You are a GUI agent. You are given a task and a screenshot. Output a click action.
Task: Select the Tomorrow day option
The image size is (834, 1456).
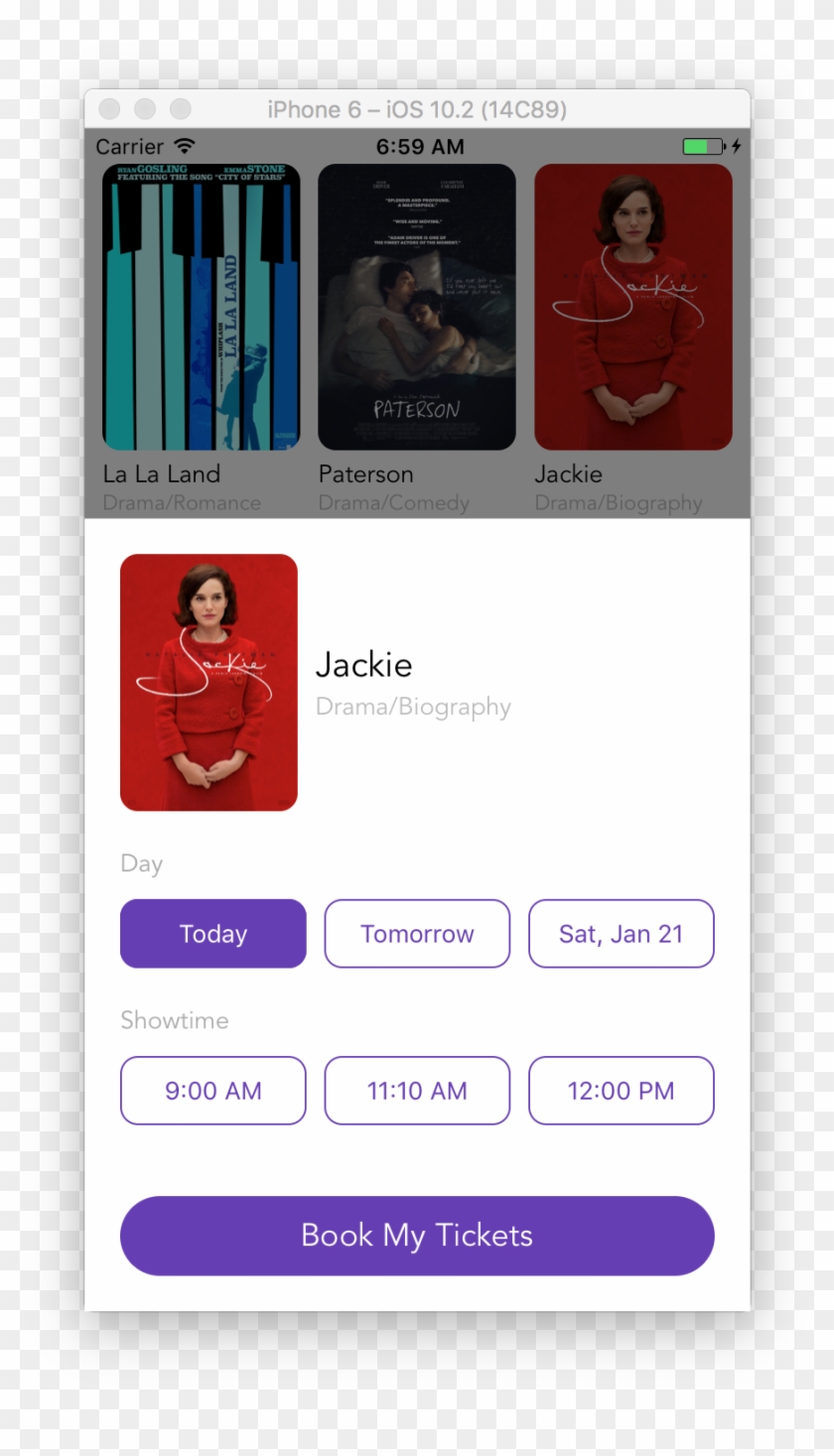tap(416, 933)
